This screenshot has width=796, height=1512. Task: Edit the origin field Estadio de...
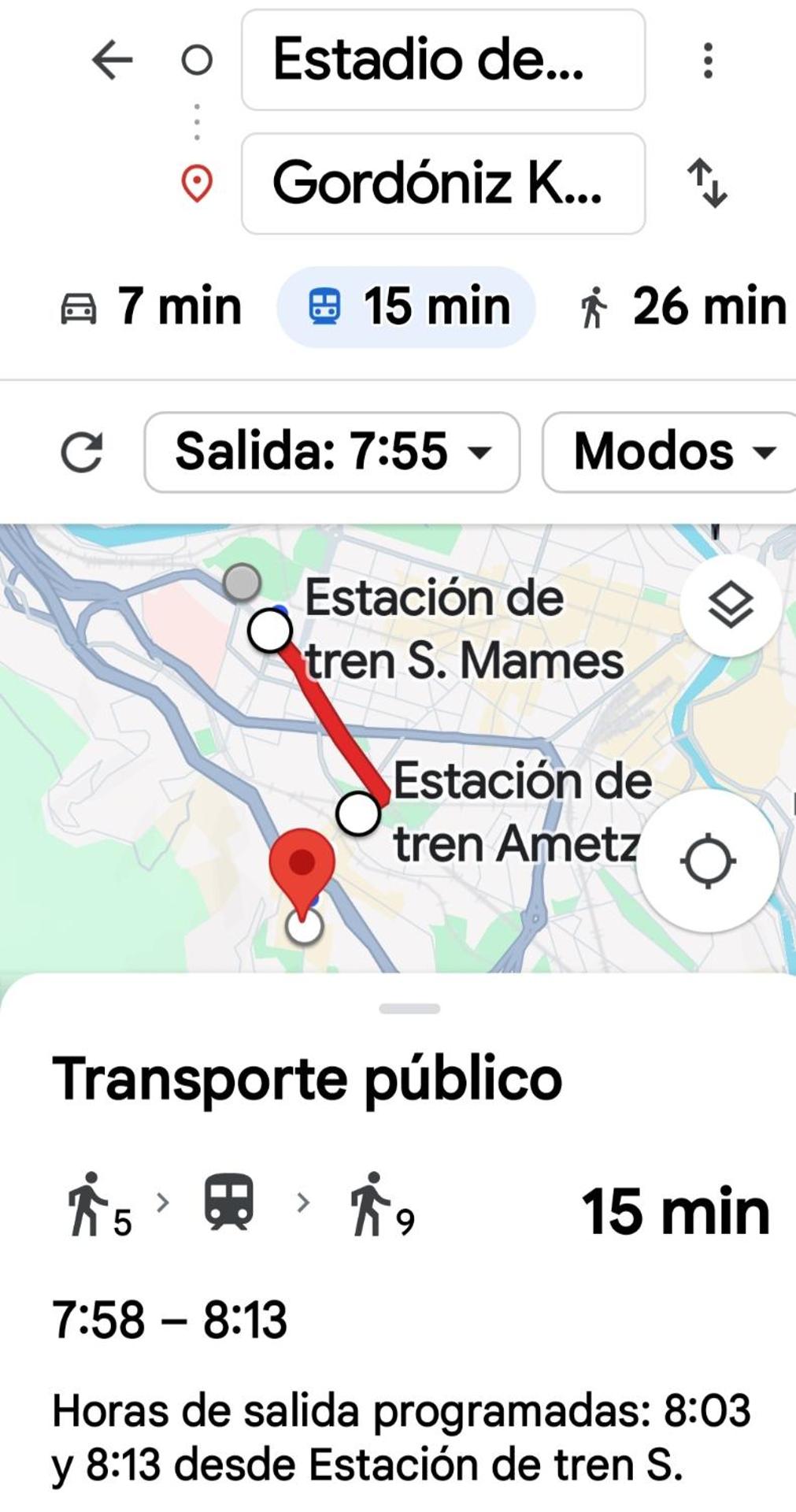(x=442, y=60)
